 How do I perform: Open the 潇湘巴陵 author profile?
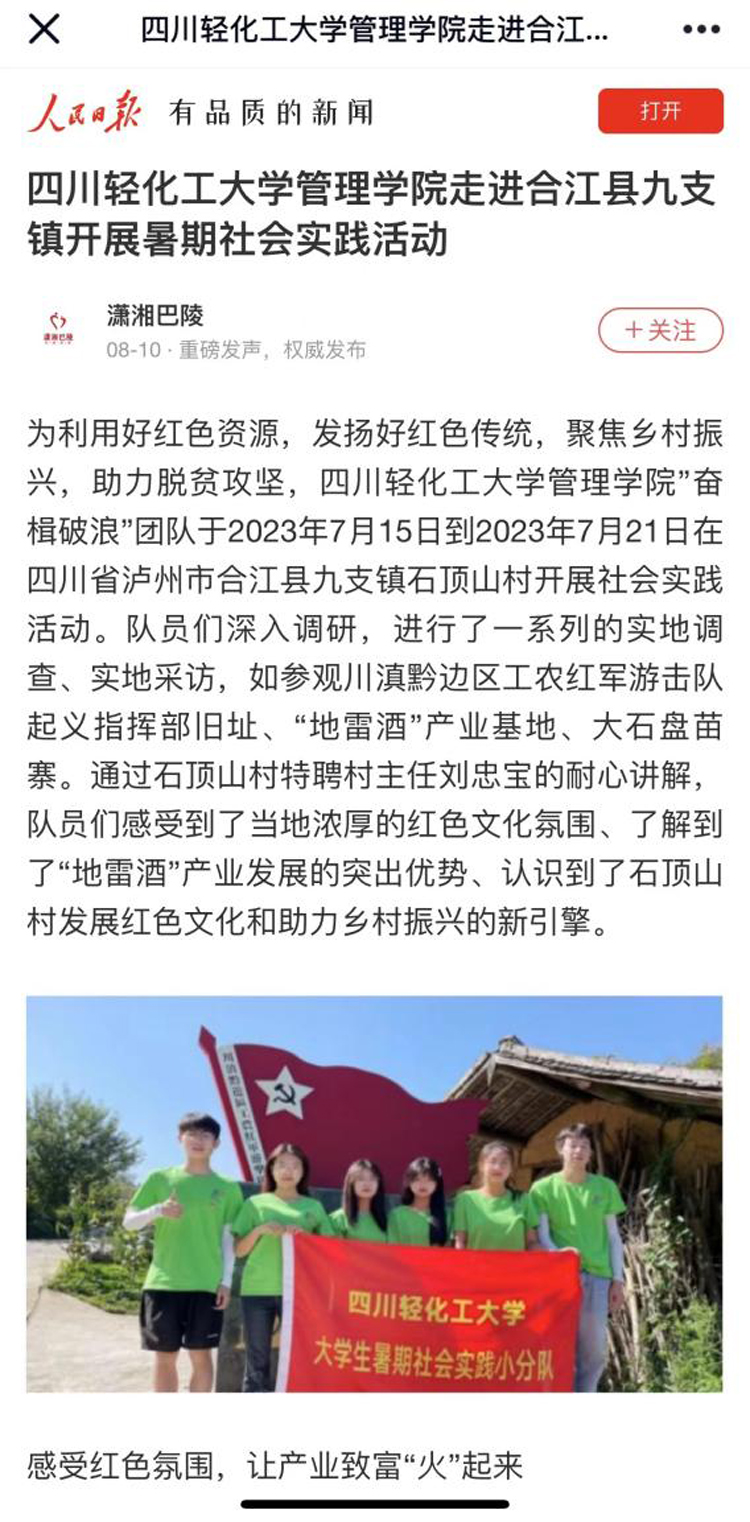154,316
